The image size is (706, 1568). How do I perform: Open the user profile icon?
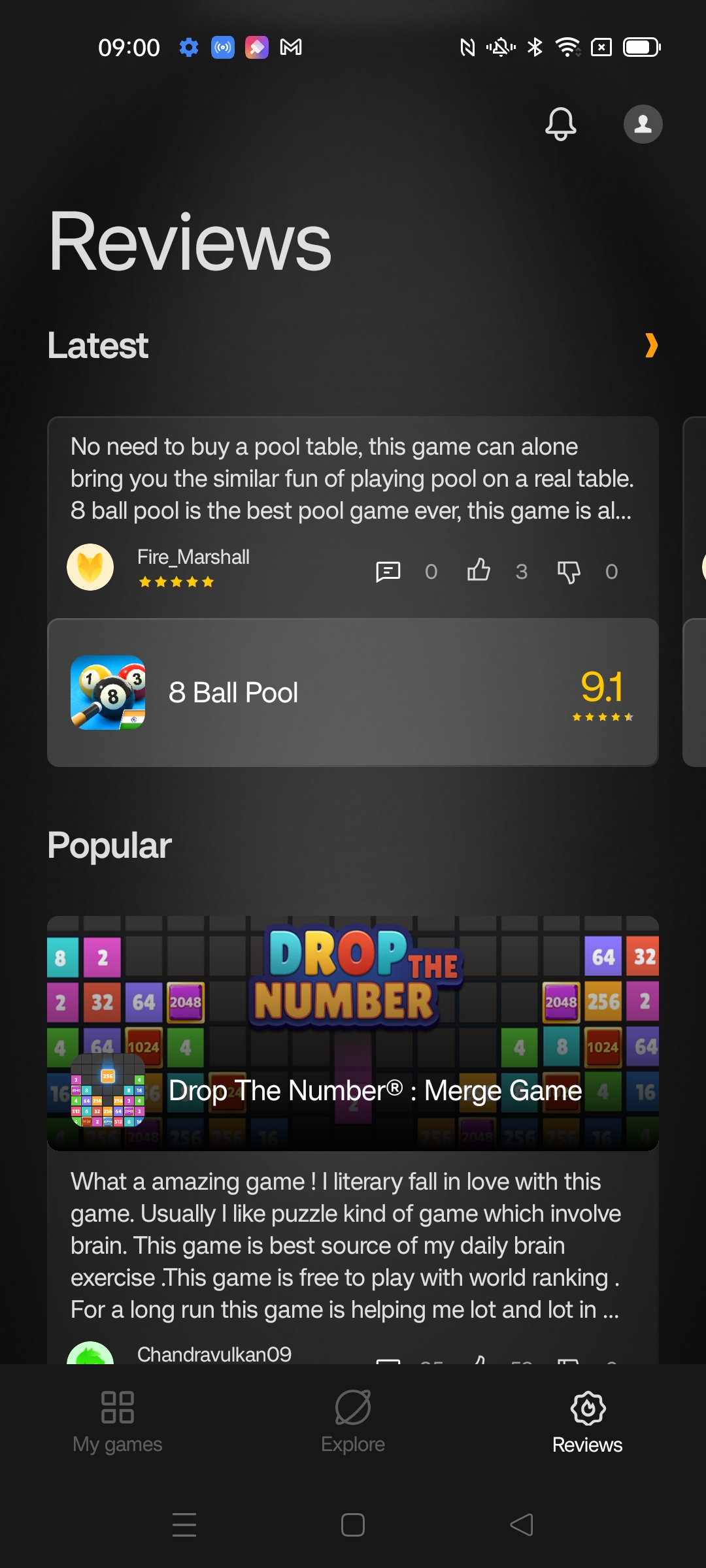[x=643, y=123]
